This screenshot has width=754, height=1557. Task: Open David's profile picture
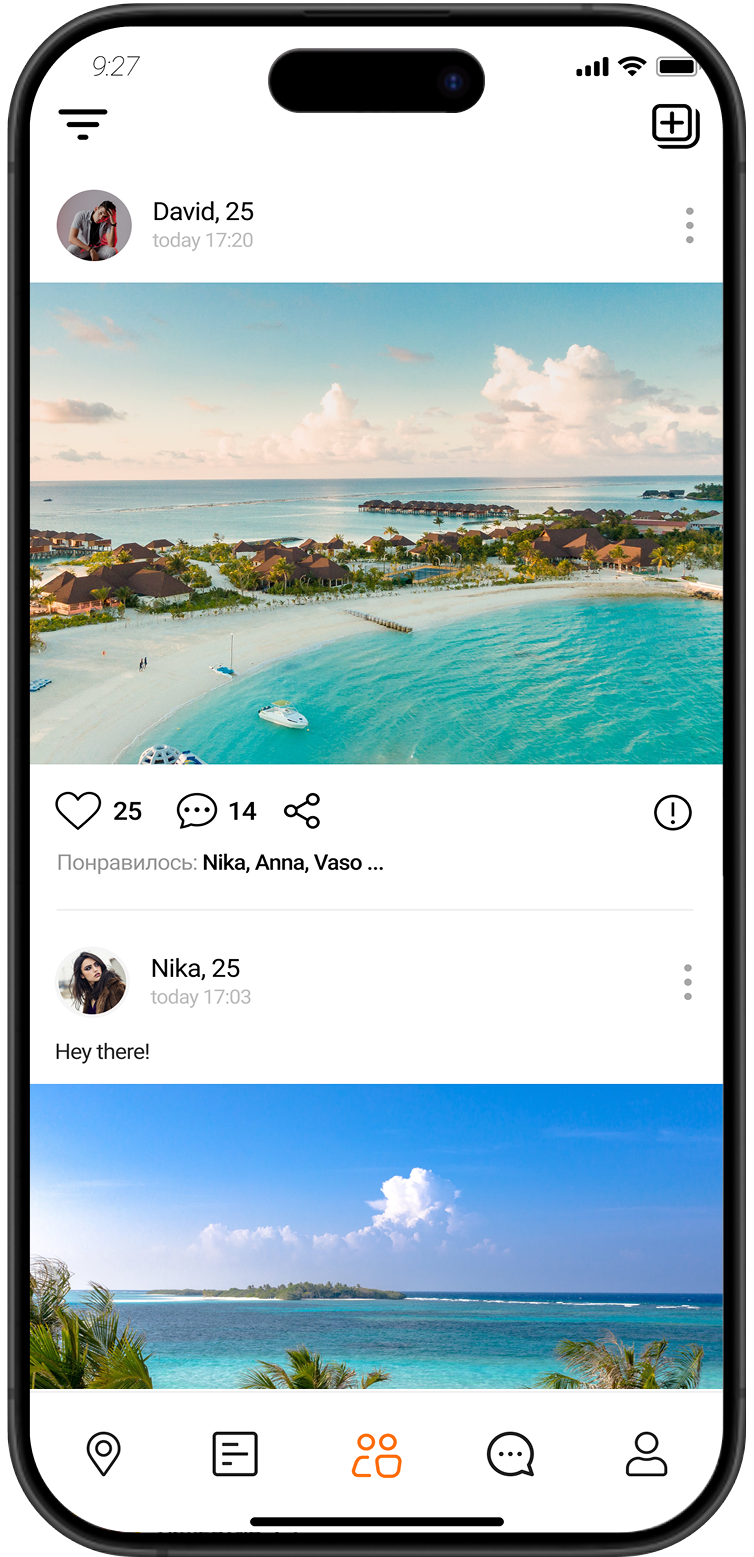click(x=94, y=225)
